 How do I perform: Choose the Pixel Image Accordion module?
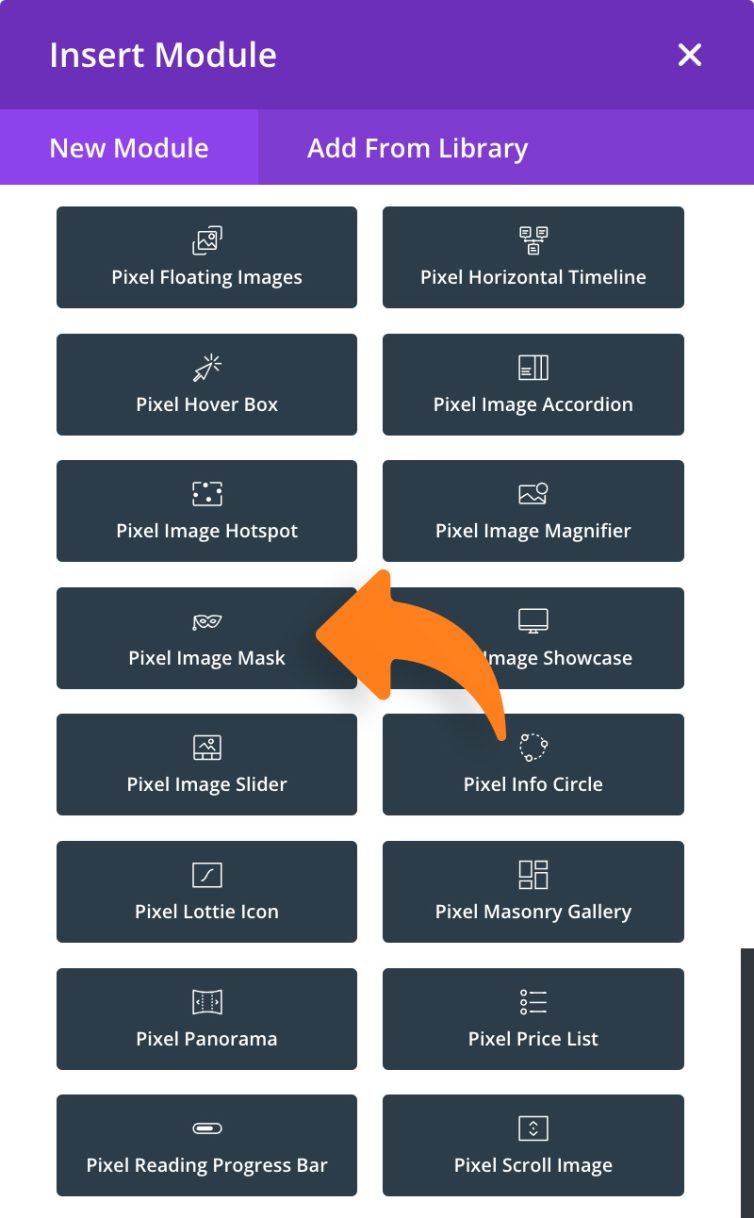pos(533,385)
